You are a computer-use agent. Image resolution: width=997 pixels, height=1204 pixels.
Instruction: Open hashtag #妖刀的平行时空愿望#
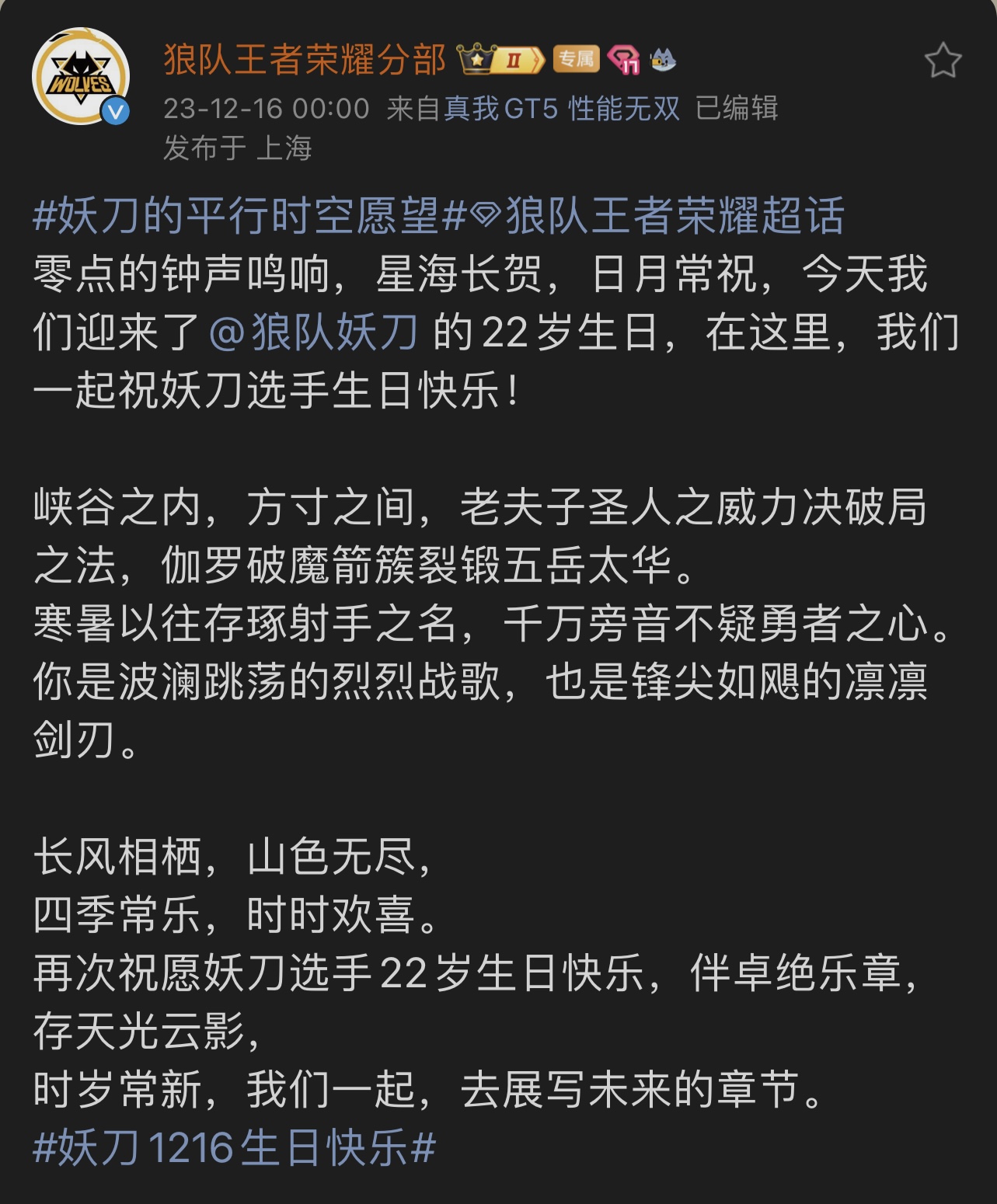click(249, 215)
